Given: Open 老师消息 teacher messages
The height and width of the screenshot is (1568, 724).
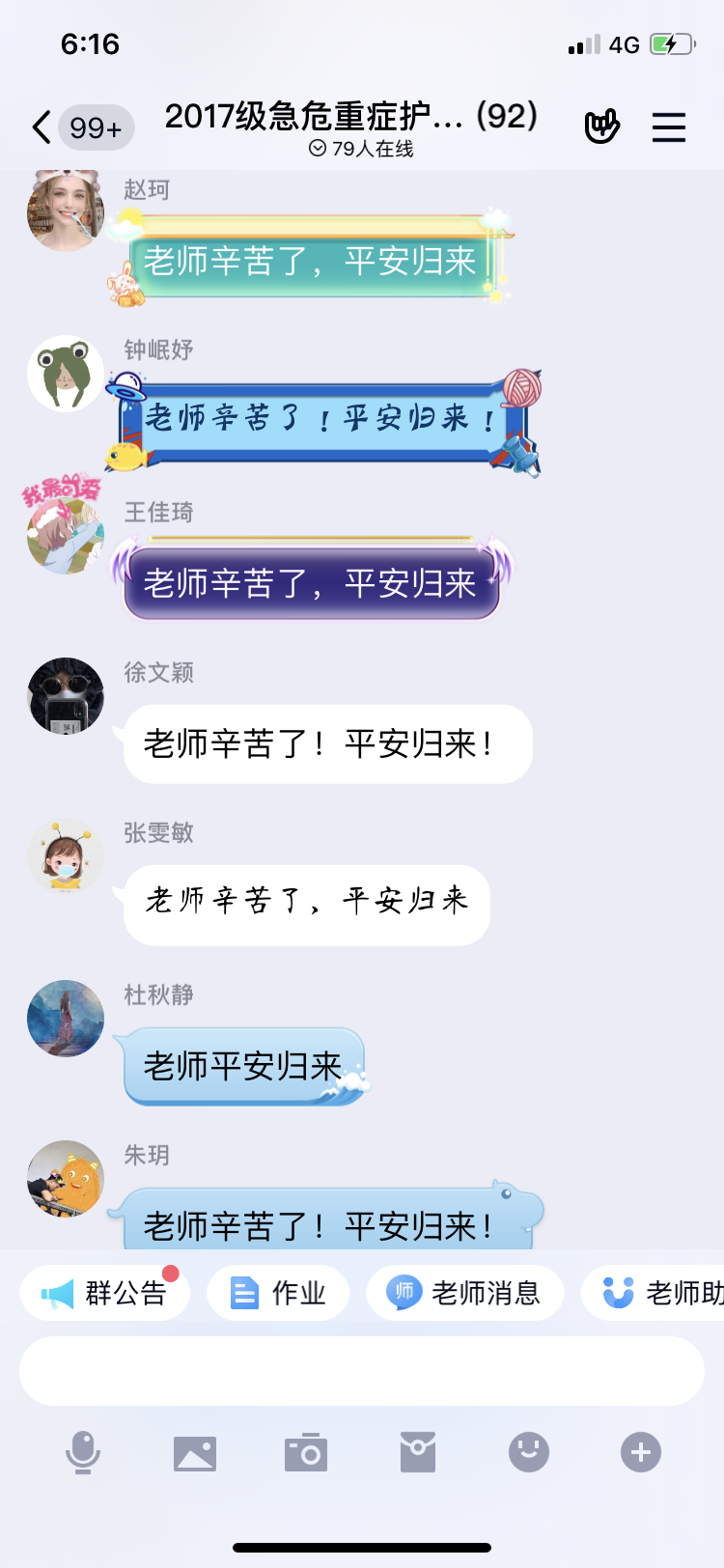Looking at the screenshot, I should click(464, 1293).
